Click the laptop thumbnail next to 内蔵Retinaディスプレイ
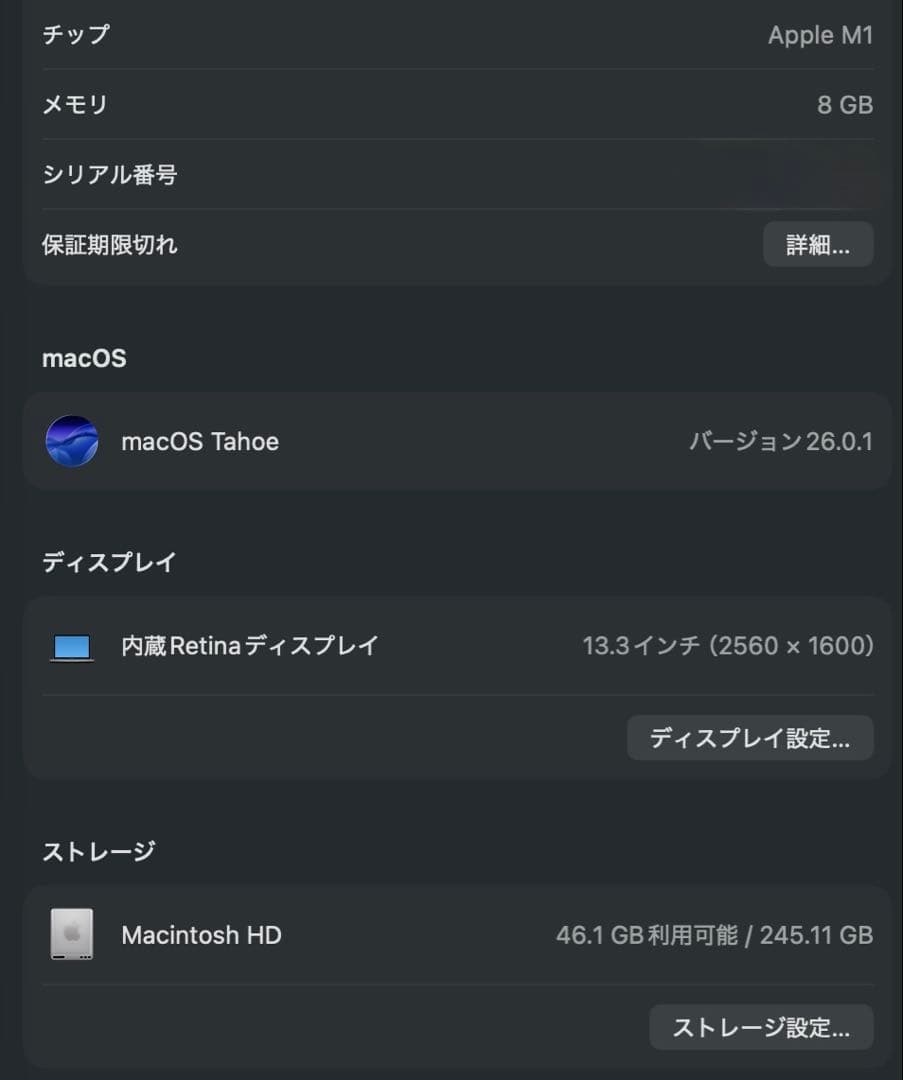The width and height of the screenshot is (903, 1080). click(70, 646)
